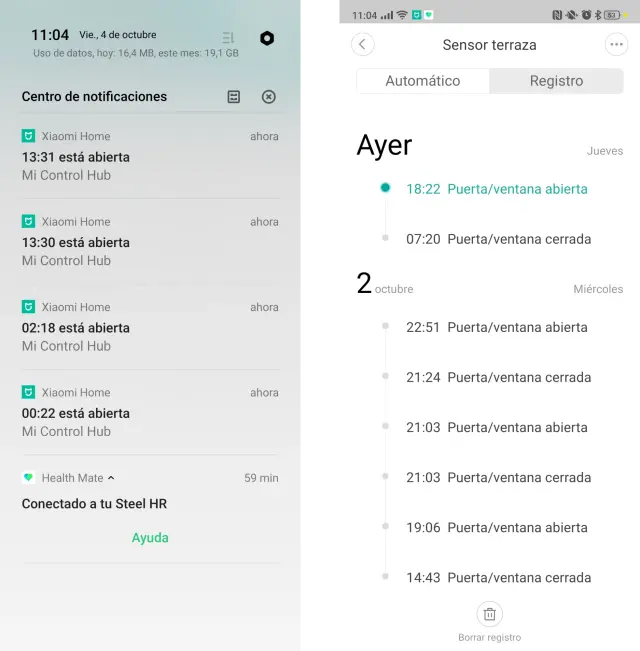
Task: Tap Ayuda on the Health Mate notification
Action: coord(150,538)
